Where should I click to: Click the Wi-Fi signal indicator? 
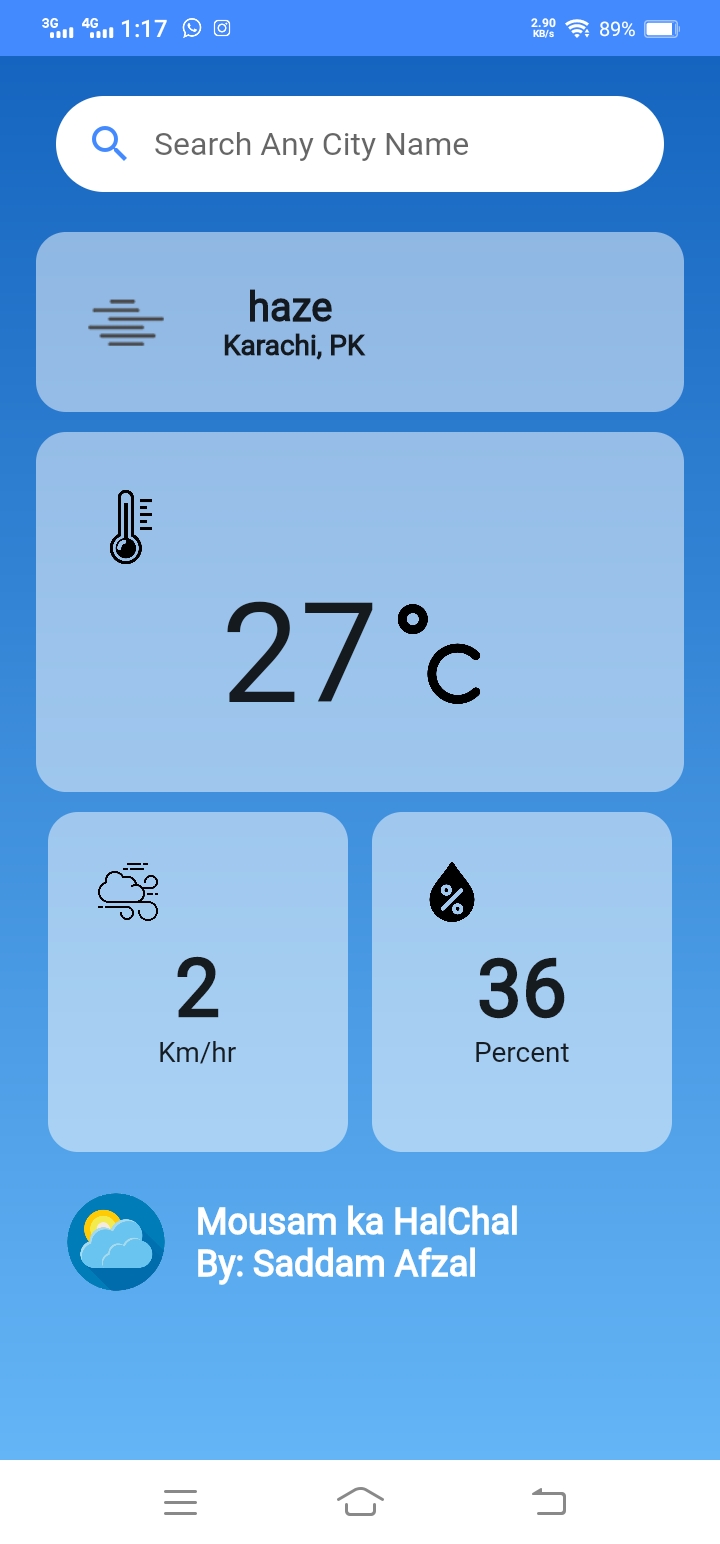point(577,28)
